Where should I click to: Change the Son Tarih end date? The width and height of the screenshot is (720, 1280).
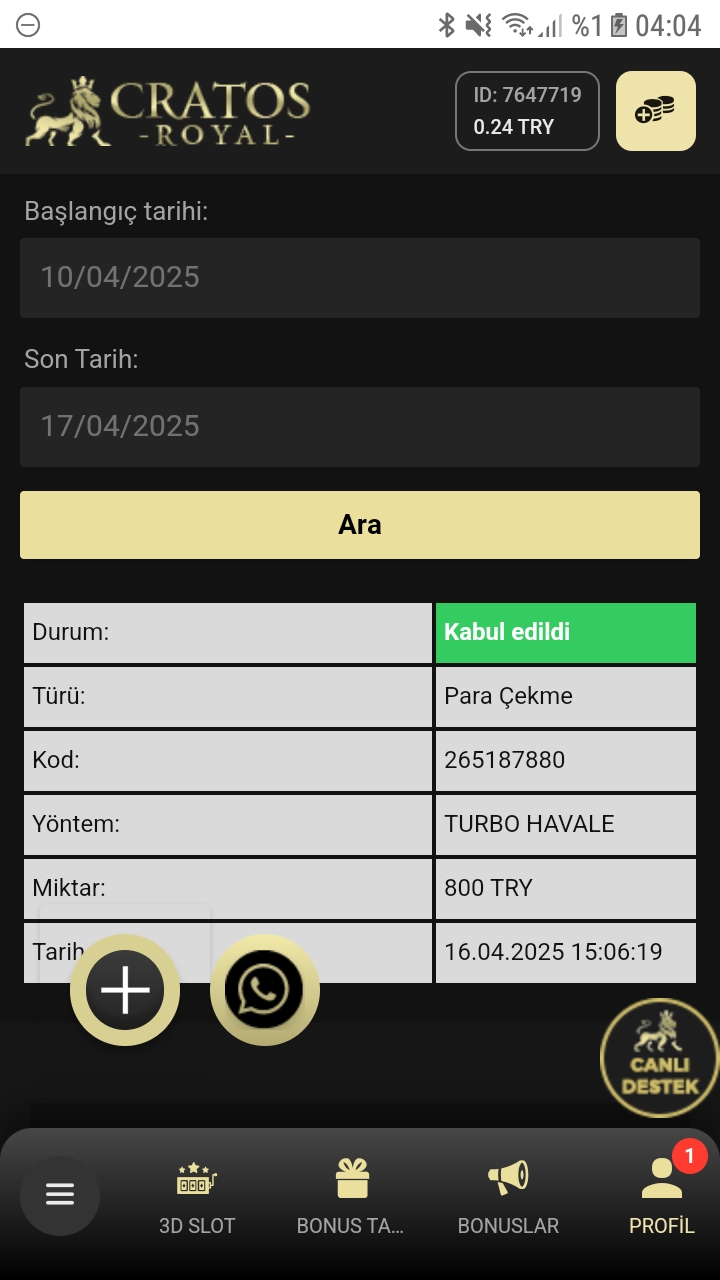(360, 427)
